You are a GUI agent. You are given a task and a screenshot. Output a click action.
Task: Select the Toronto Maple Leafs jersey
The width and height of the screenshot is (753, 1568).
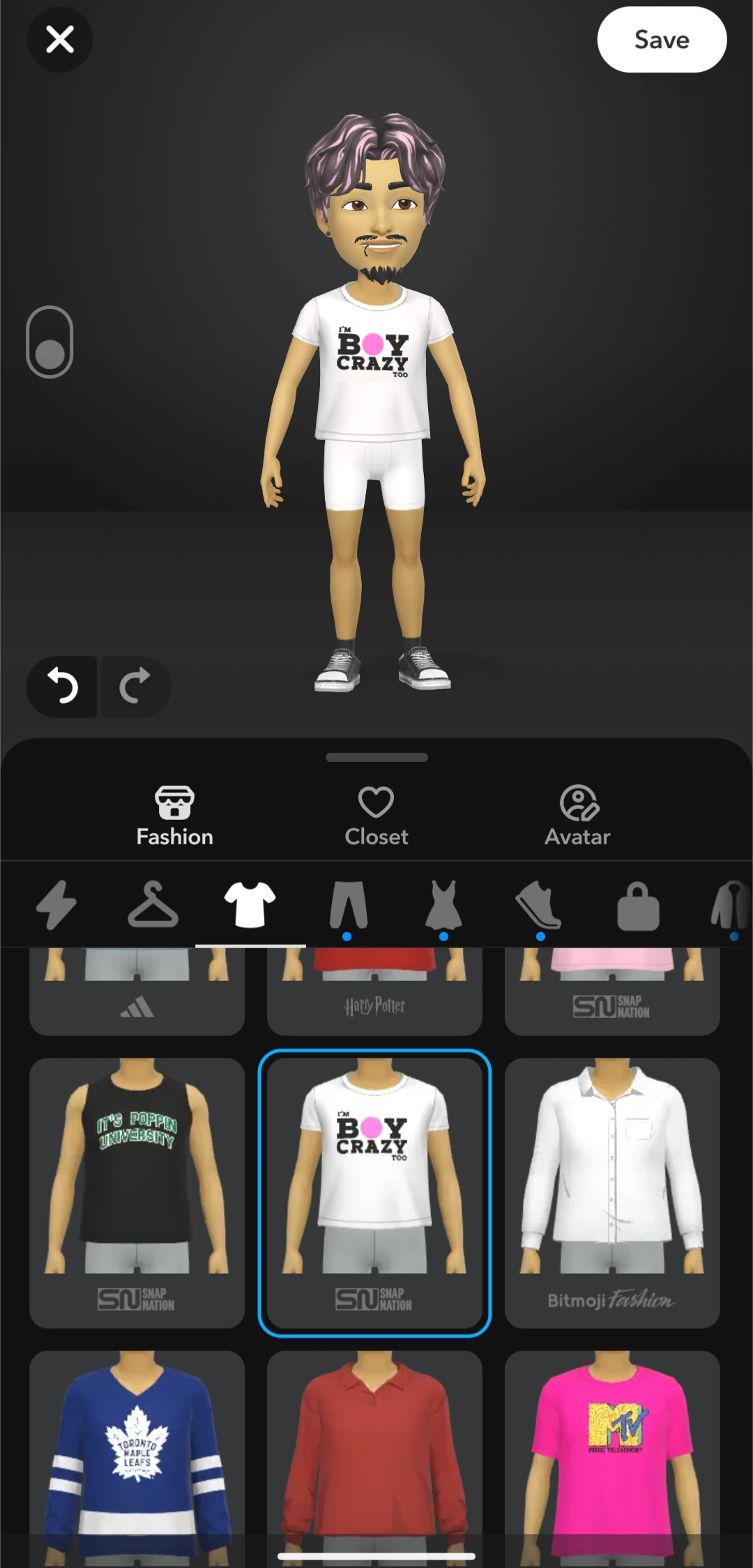coord(137,1457)
